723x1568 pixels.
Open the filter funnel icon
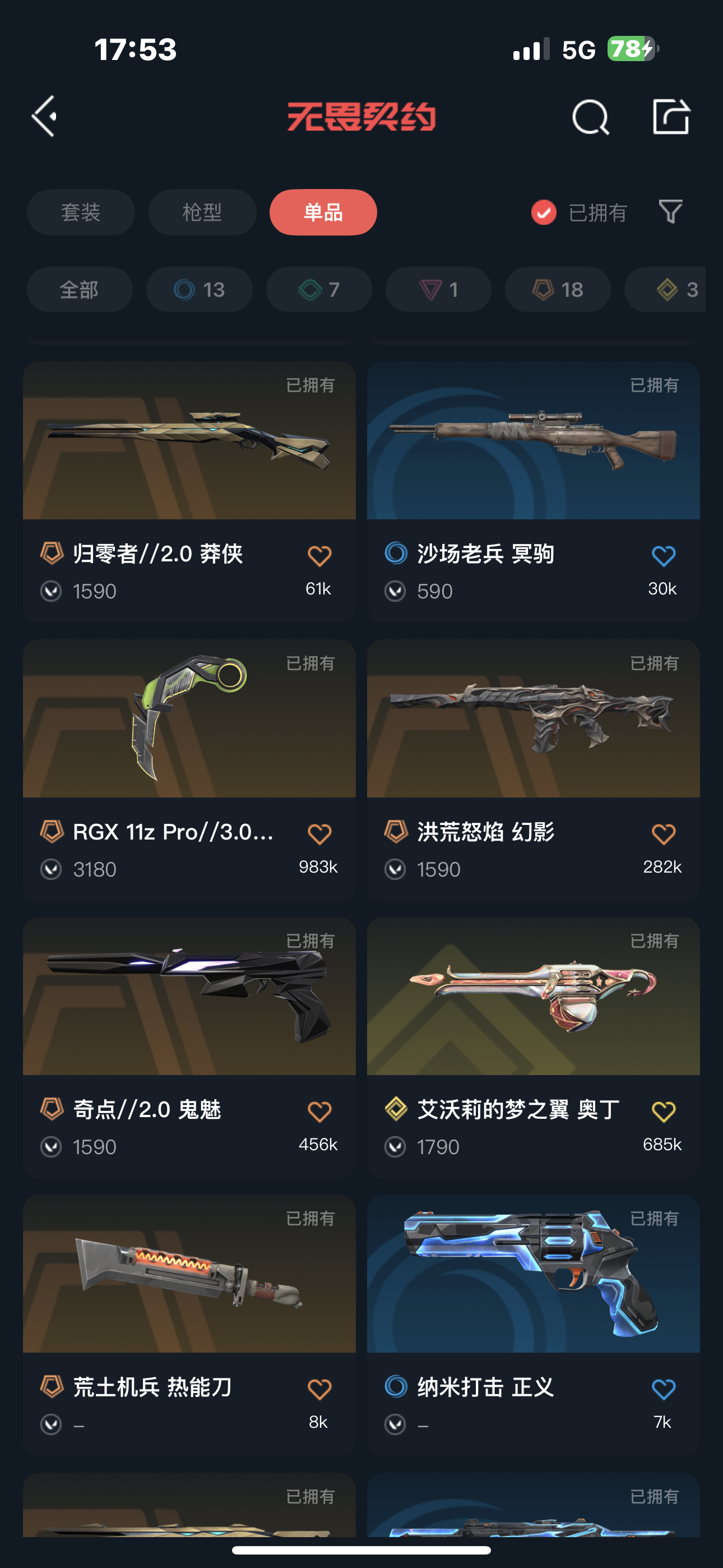click(x=671, y=212)
